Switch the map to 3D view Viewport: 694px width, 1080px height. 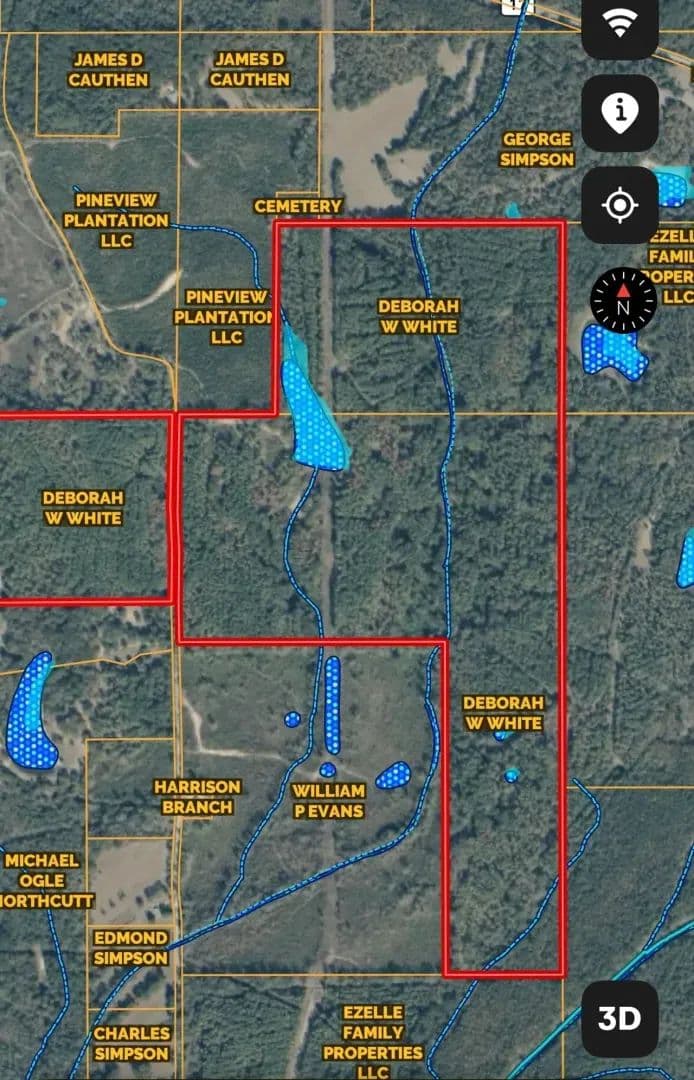(x=619, y=1018)
